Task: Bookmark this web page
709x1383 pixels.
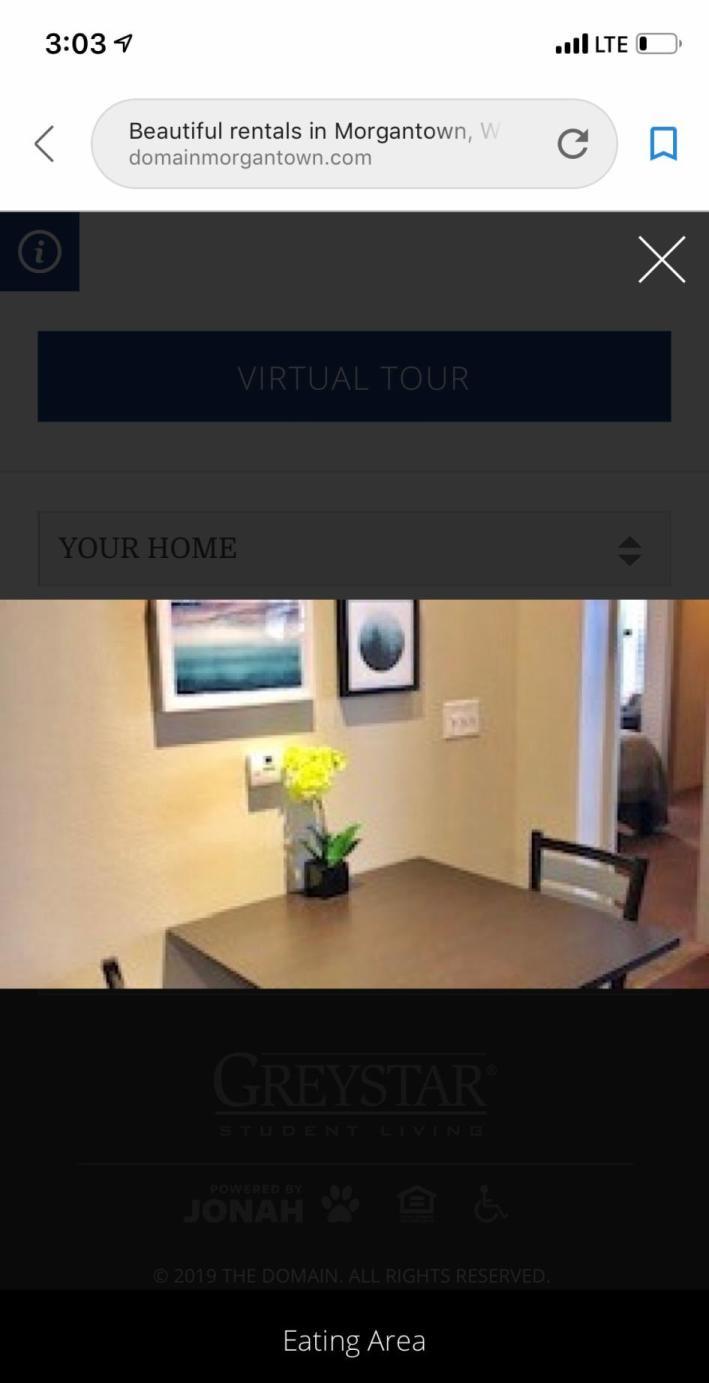Action: click(x=663, y=144)
